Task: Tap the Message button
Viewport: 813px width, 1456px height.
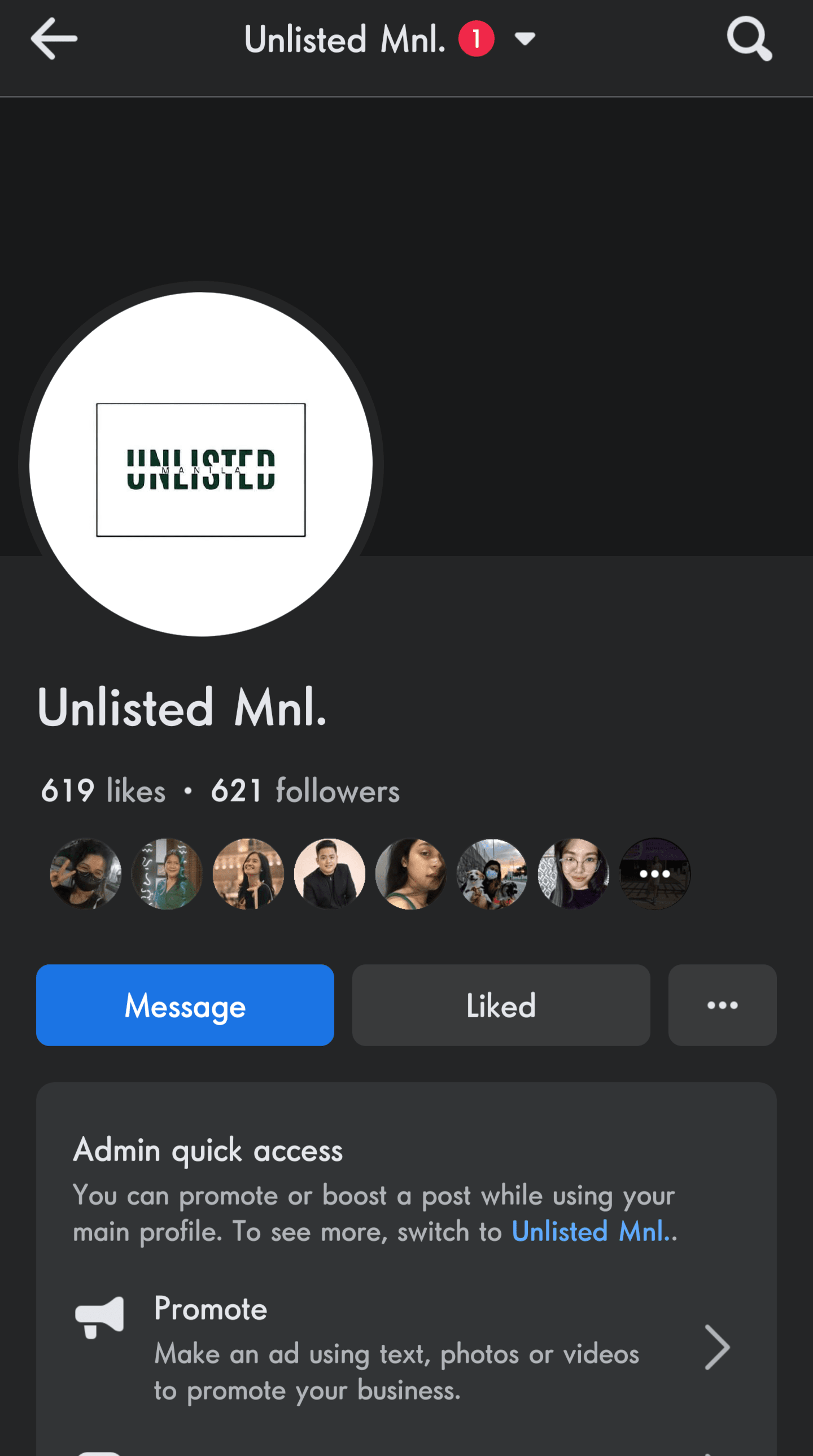Action: click(185, 1005)
